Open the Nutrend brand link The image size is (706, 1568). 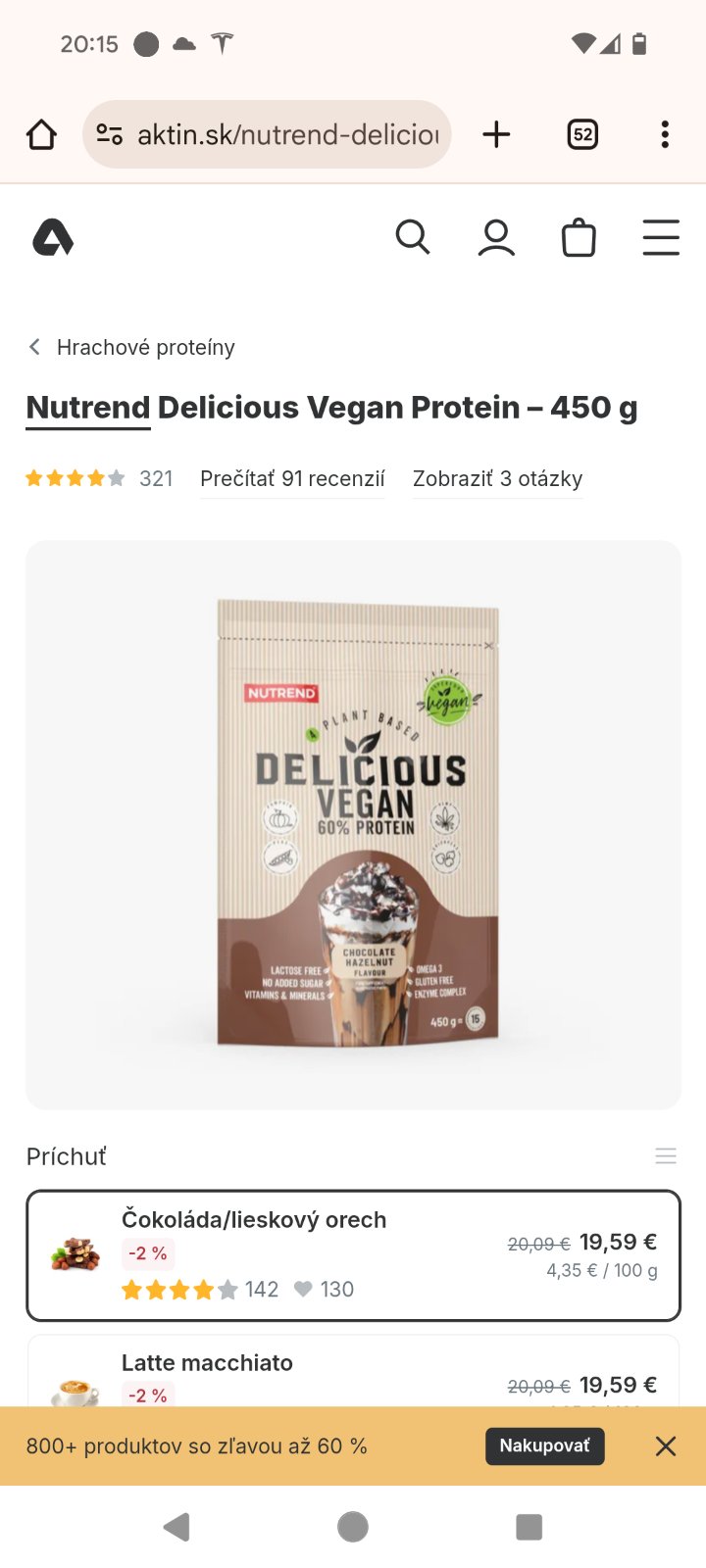pyautogui.click(x=88, y=407)
